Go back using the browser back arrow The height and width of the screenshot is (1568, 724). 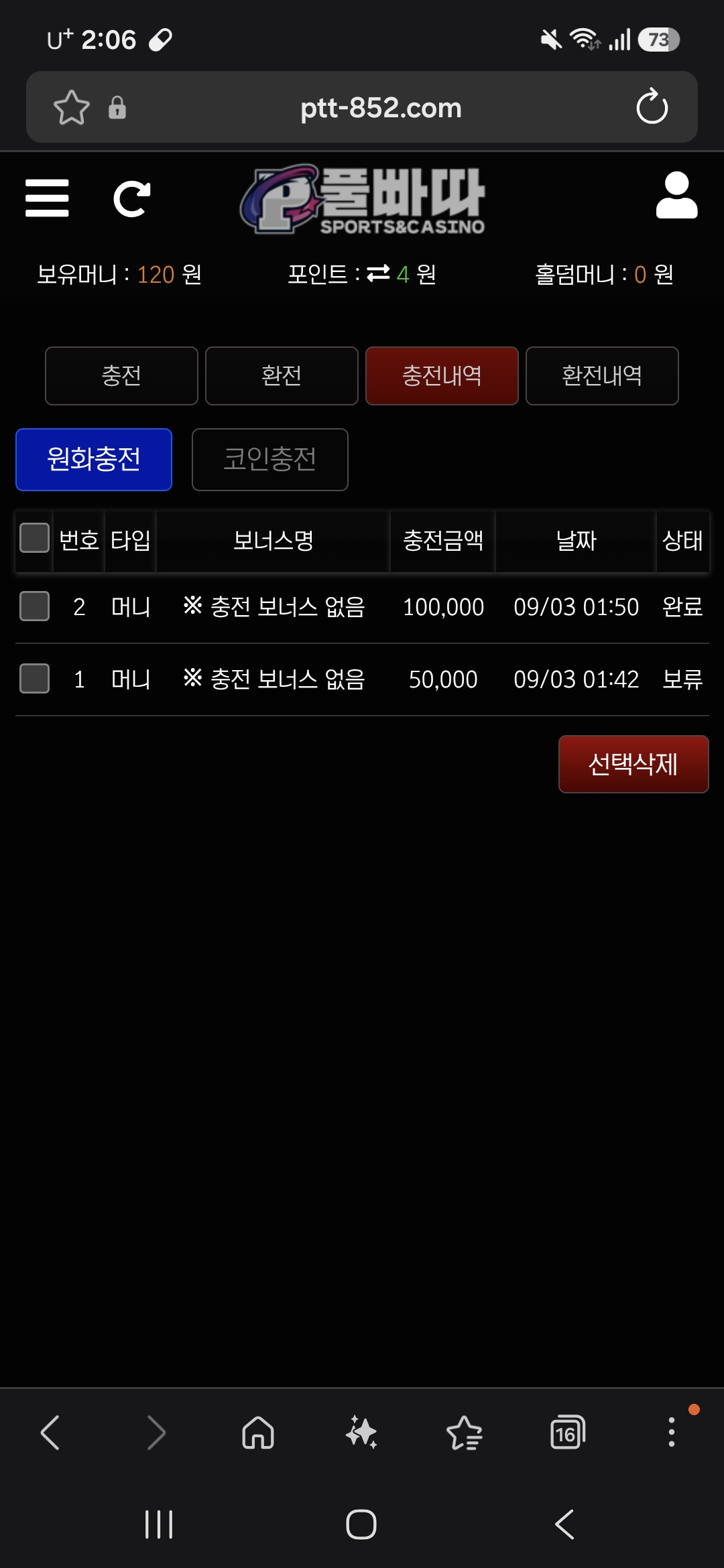[50, 1433]
